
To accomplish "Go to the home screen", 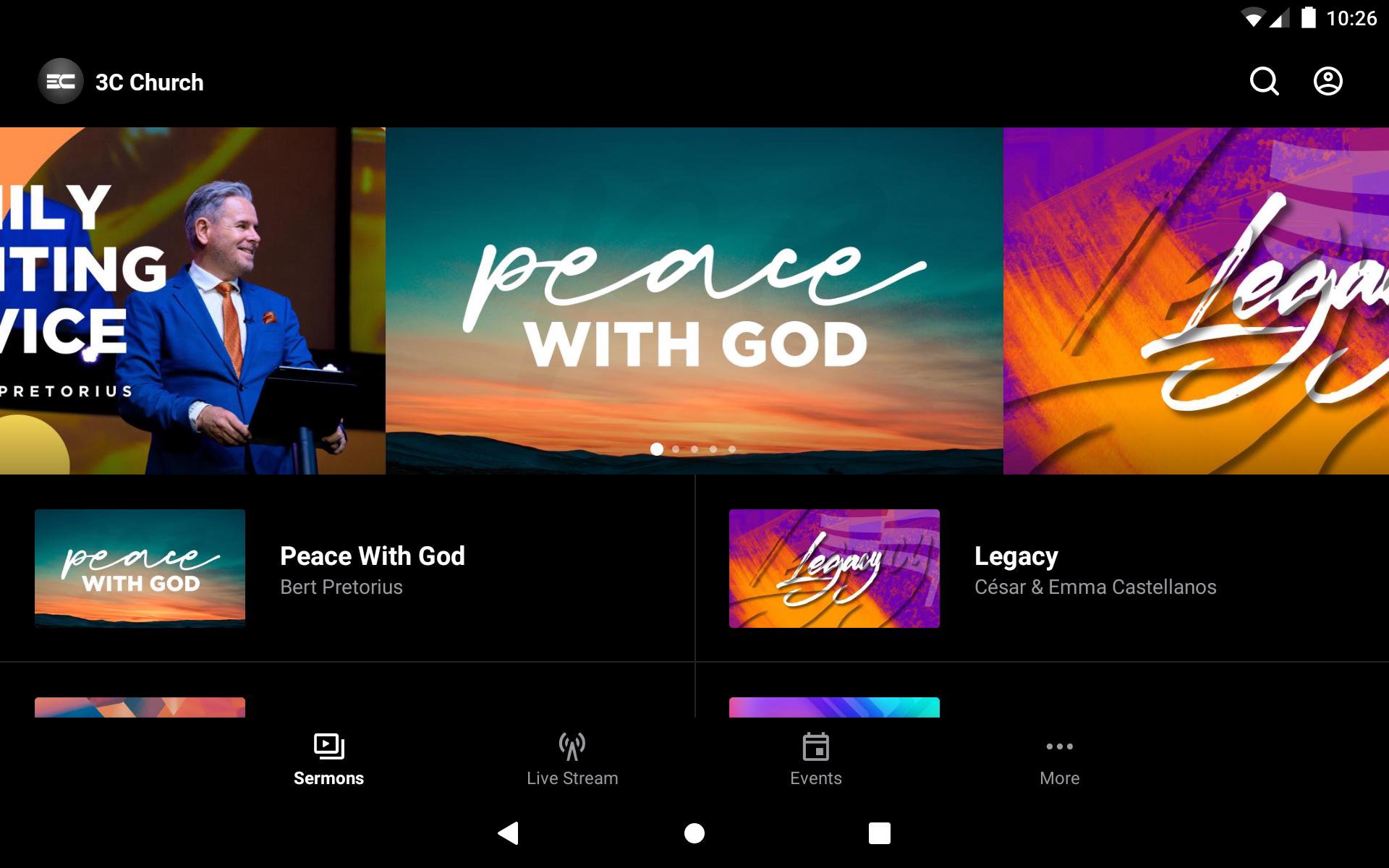I will pyautogui.click(x=694, y=833).
